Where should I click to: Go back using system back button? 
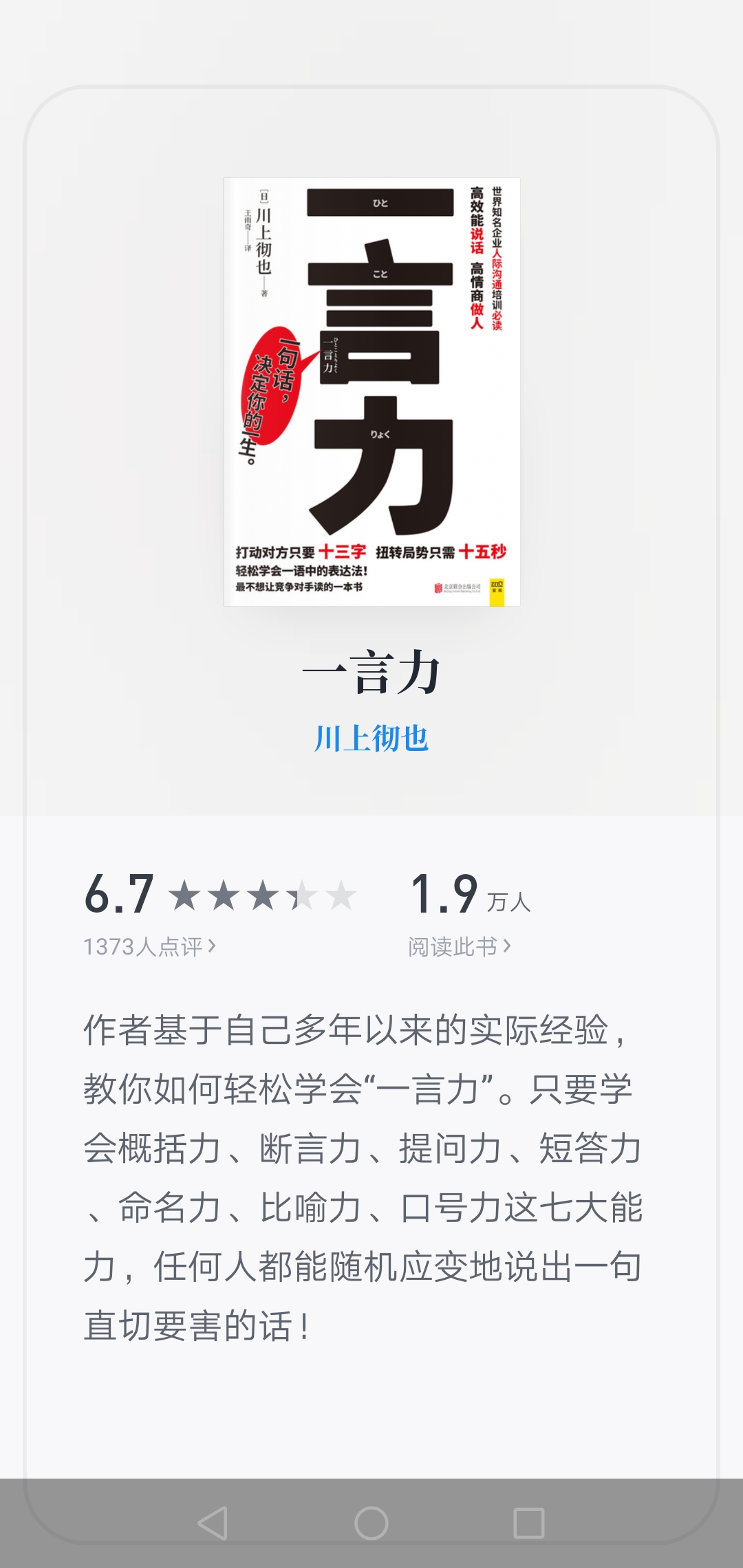[213, 1523]
